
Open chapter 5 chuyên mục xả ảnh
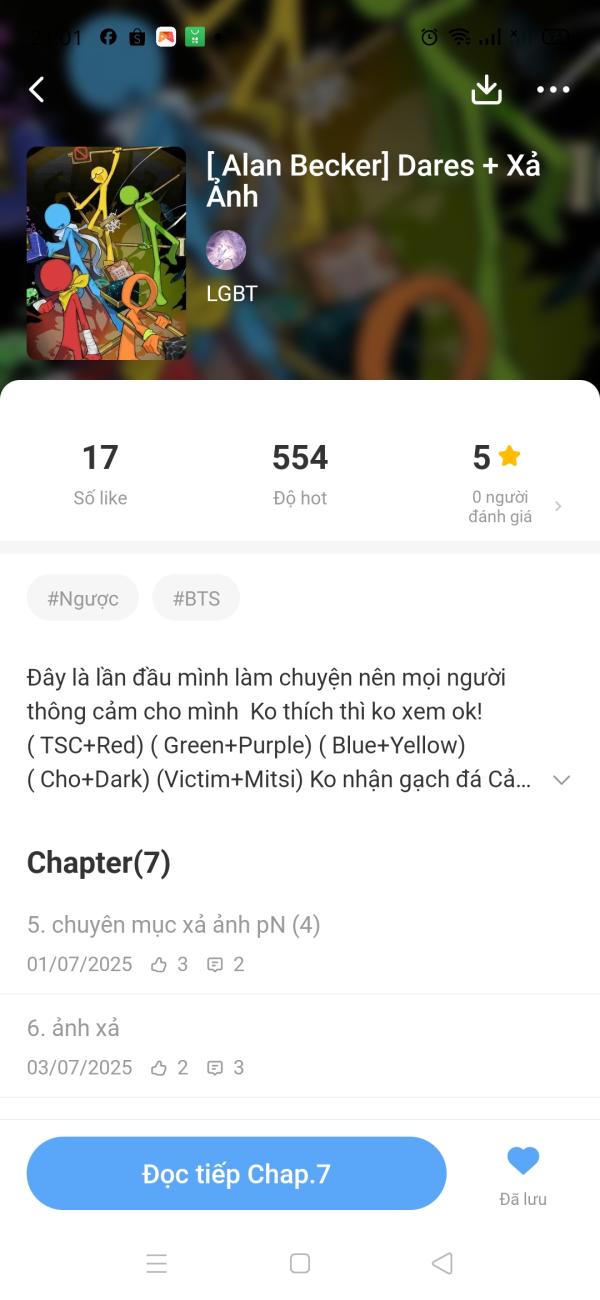click(x=174, y=925)
